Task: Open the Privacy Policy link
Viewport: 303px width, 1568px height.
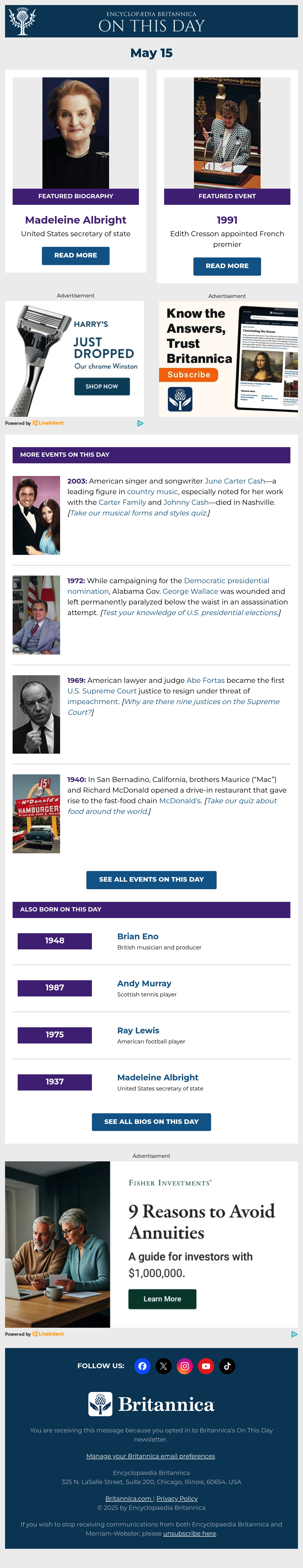Action: click(177, 1499)
